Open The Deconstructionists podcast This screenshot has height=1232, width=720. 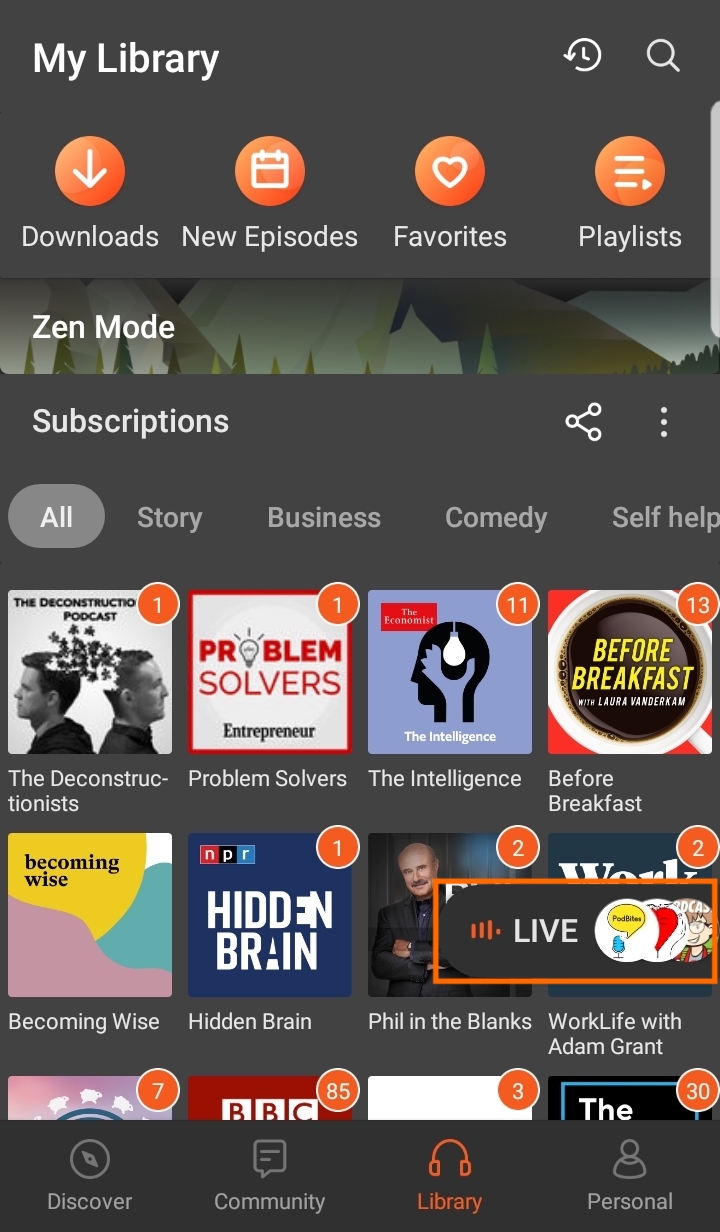90,672
